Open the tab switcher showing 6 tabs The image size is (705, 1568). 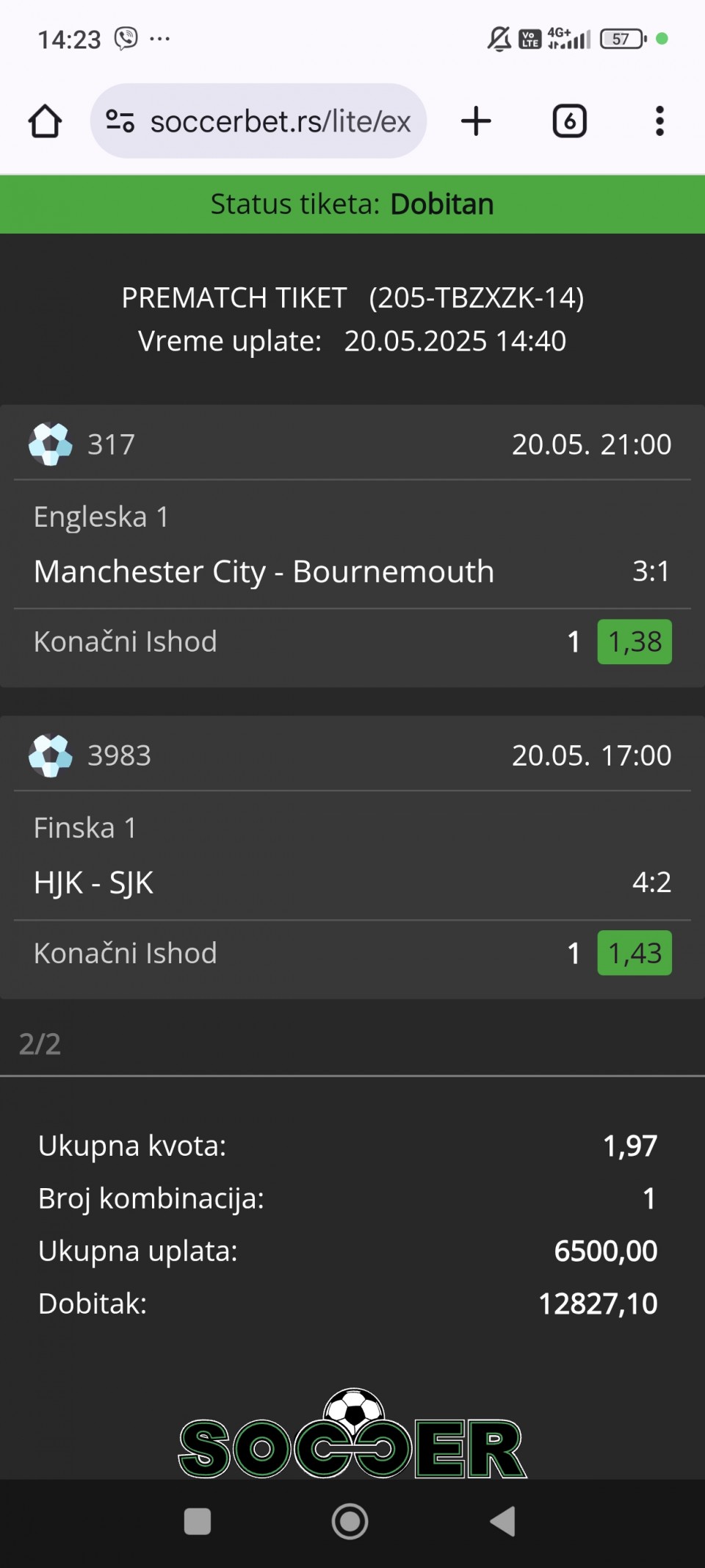click(569, 121)
